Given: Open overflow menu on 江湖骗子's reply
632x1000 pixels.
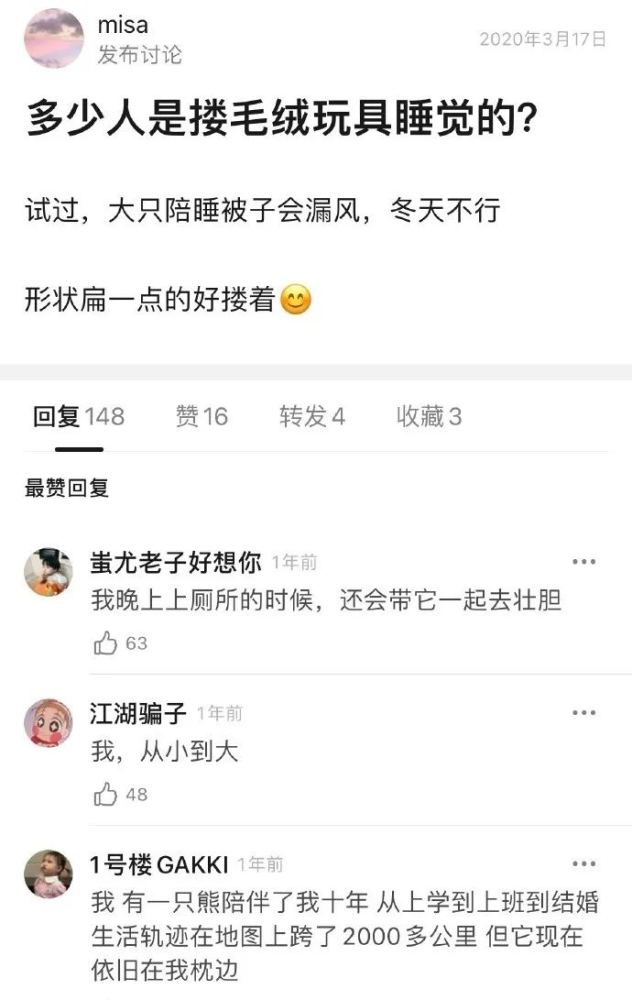Looking at the screenshot, I should pos(584,713).
